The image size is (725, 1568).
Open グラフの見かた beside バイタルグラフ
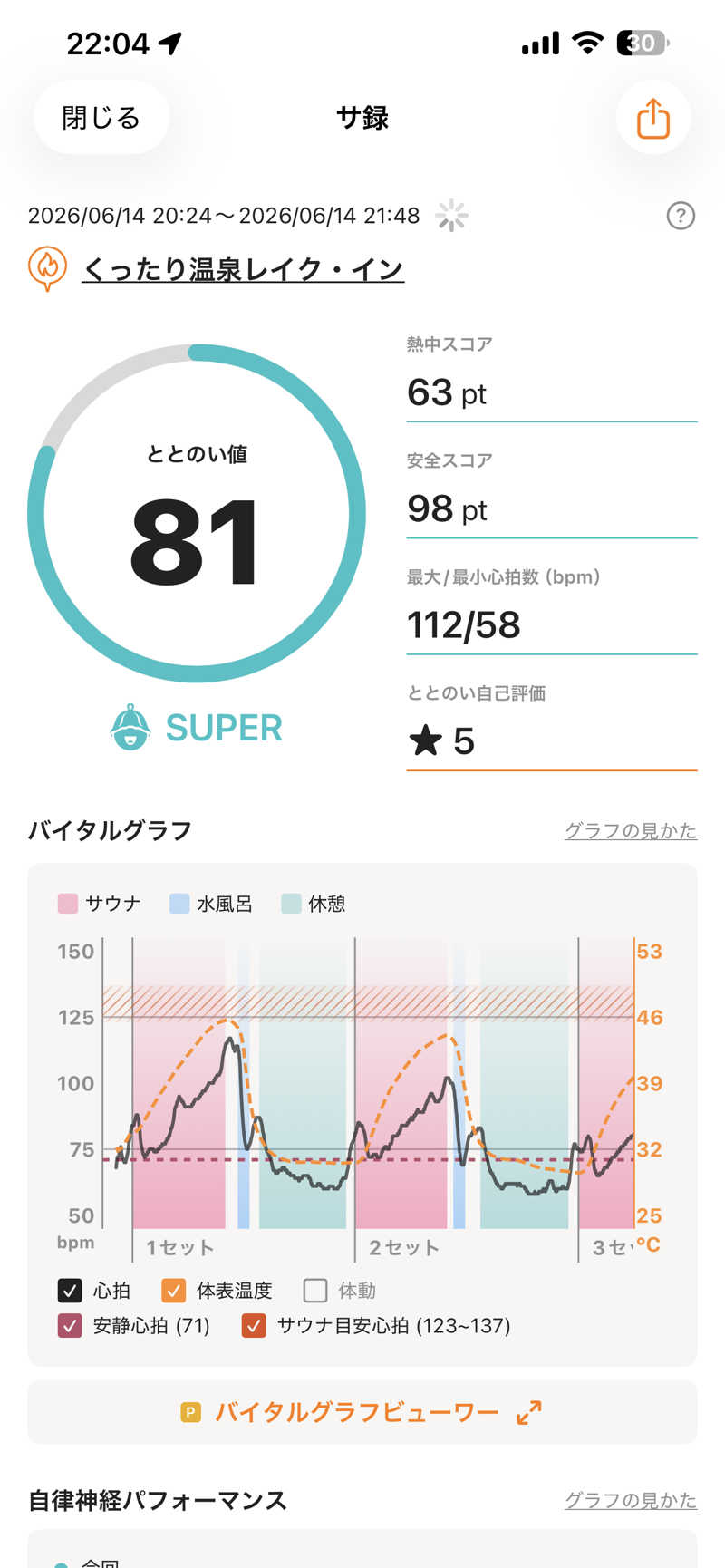click(x=631, y=830)
